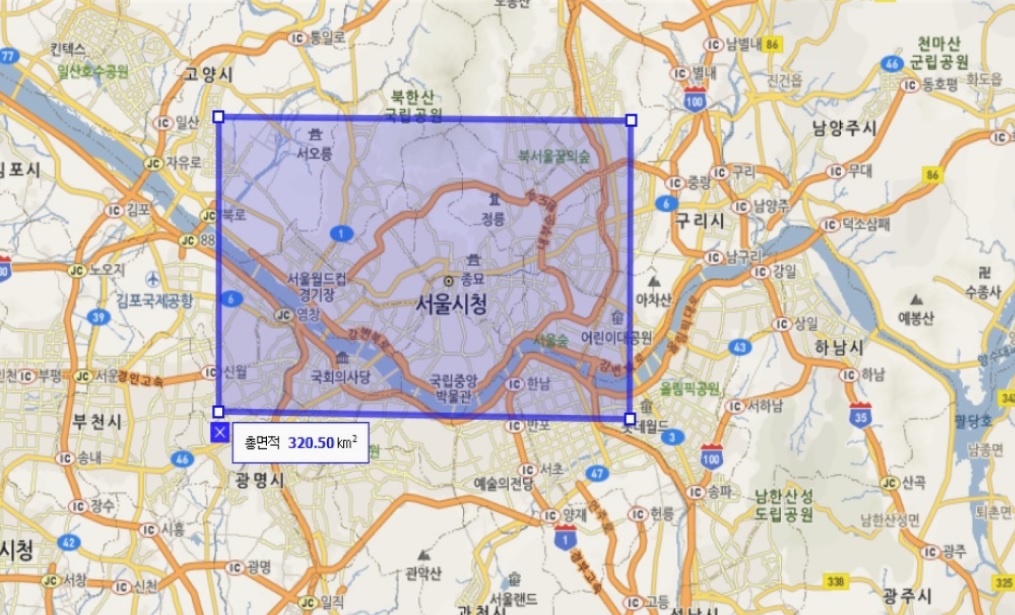The image size is (1015, 615).
Task: Select the 국회의사당 landmark icon
Action: click(342, 359)
